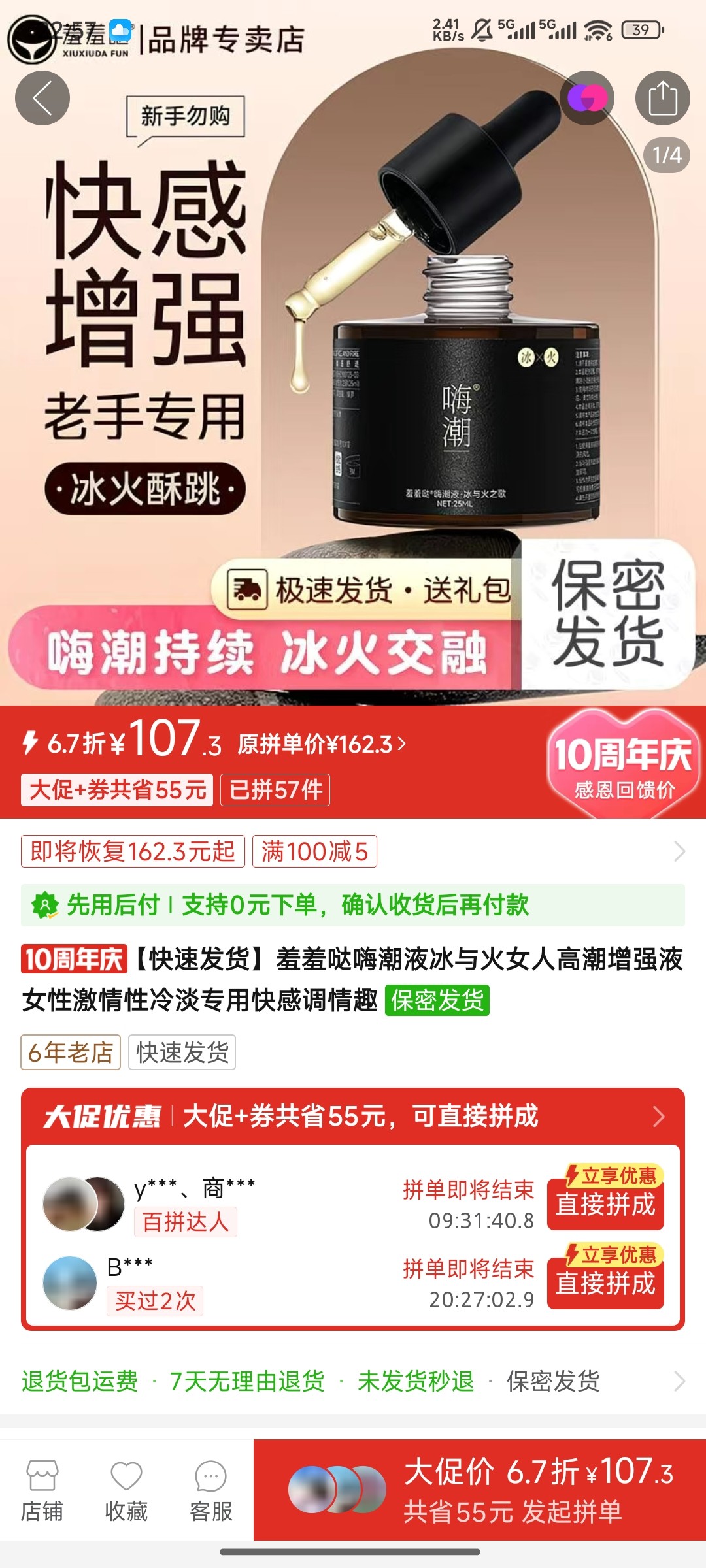The image size is (706, 1568).
Task: Open original group price ¥162.3 details
Action: click(322, 744)
